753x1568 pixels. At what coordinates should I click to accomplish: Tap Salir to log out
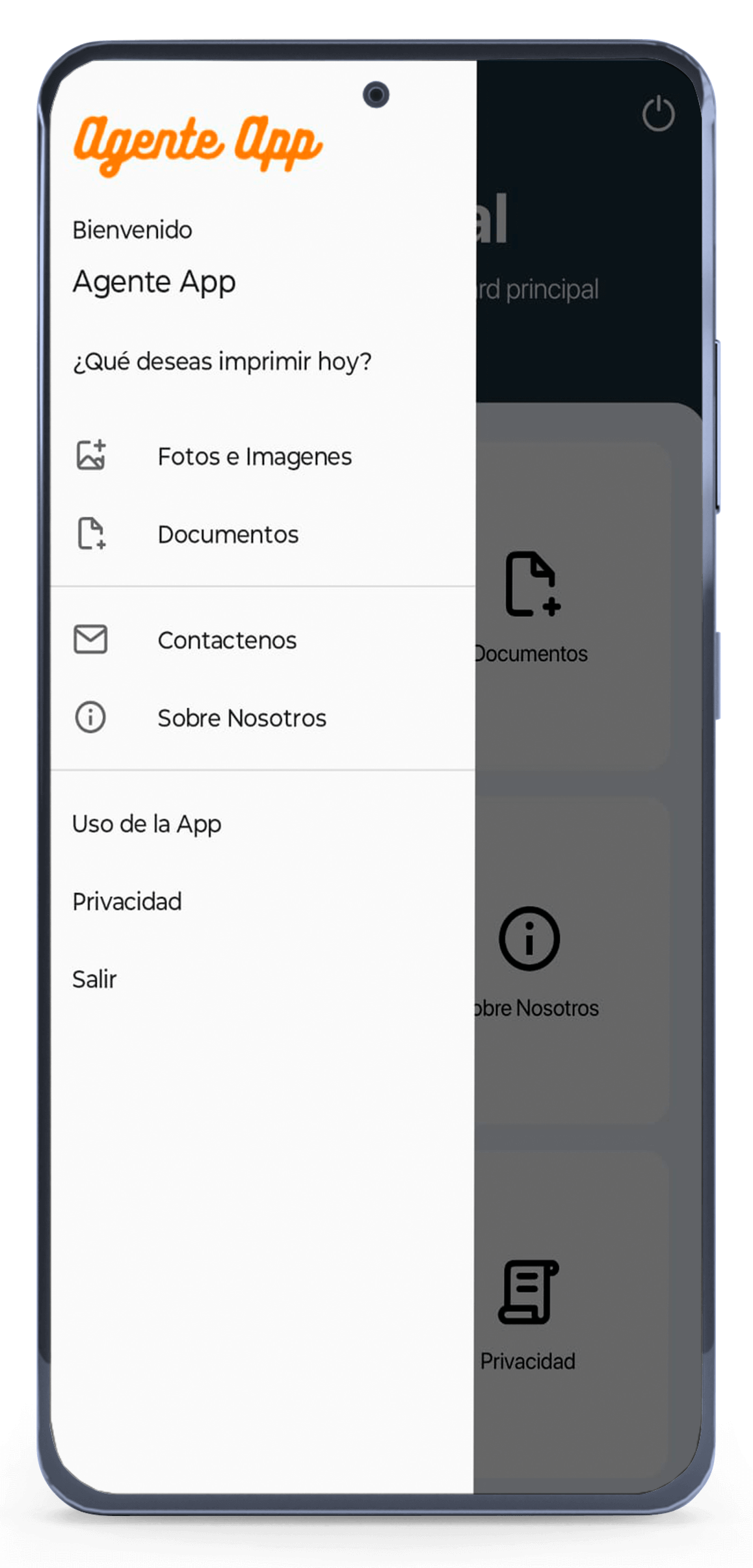pyautogui.click(x=94, y=979)
